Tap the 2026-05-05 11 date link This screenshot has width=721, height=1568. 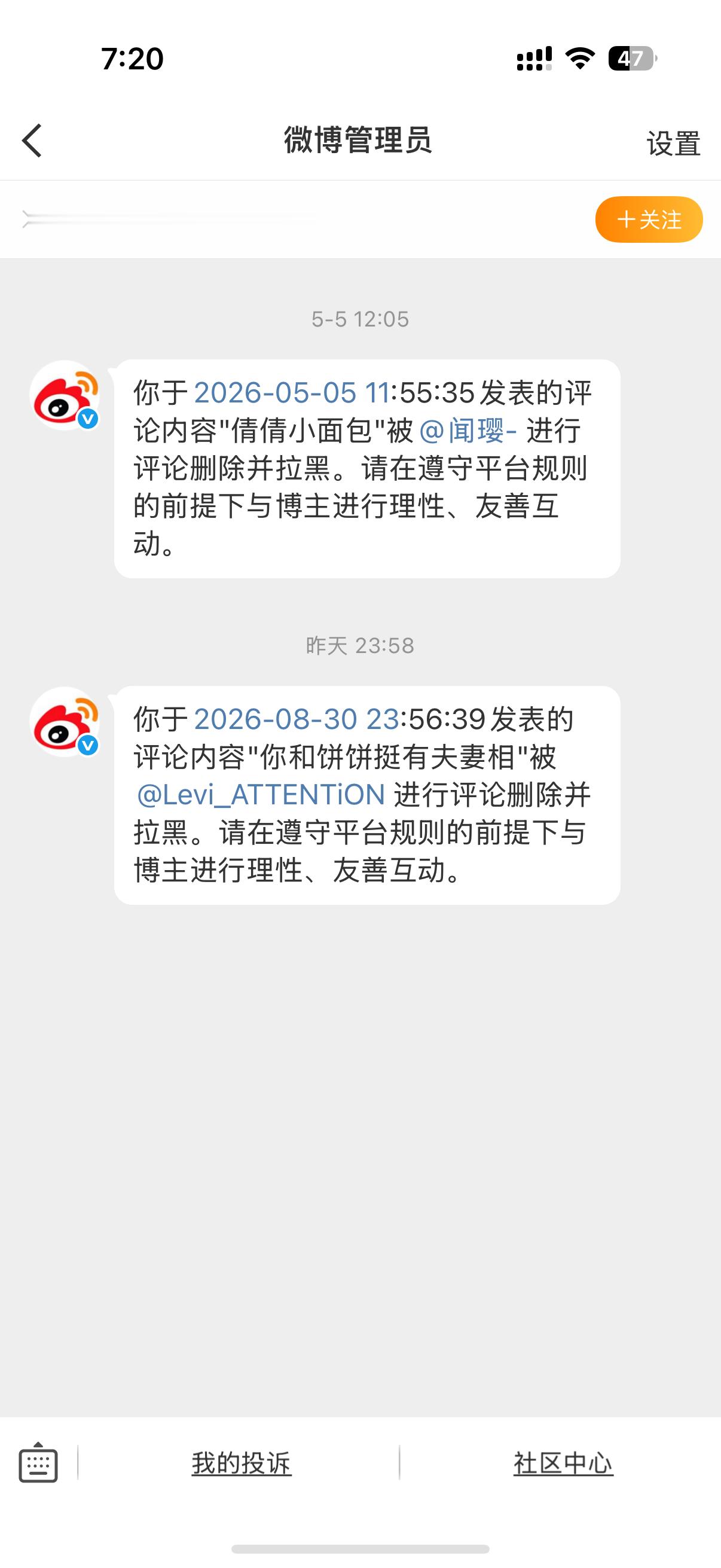(x=291, y=393)
